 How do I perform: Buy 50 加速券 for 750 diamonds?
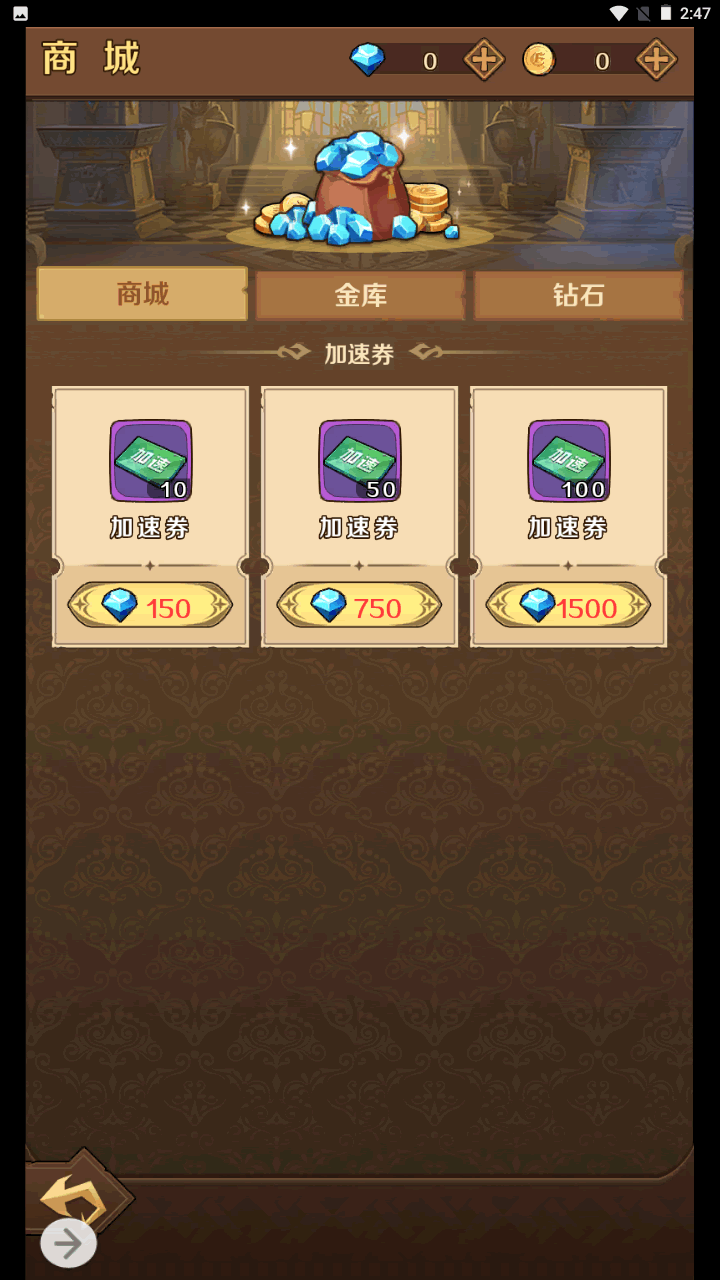point(359,606)
